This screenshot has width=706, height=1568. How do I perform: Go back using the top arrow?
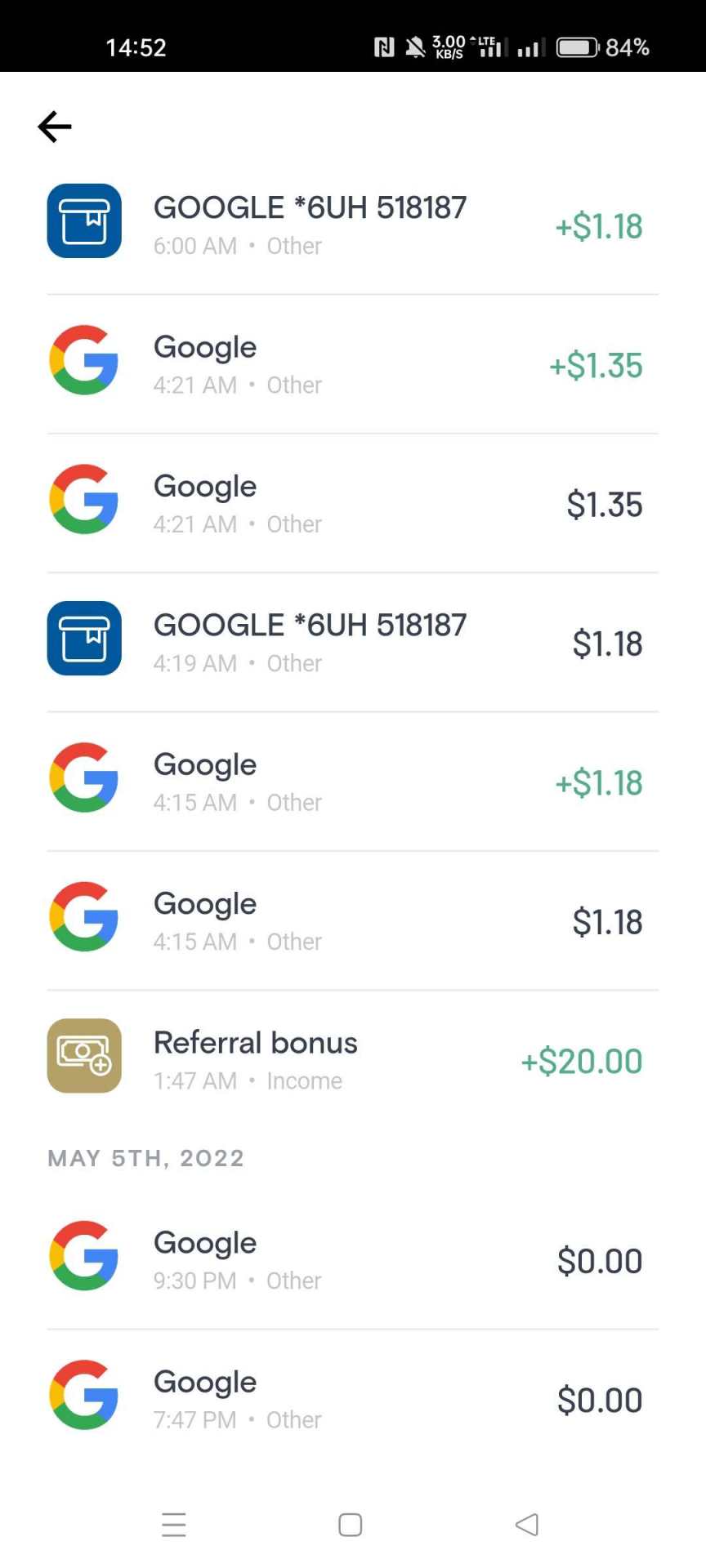[x=55, y=127]
